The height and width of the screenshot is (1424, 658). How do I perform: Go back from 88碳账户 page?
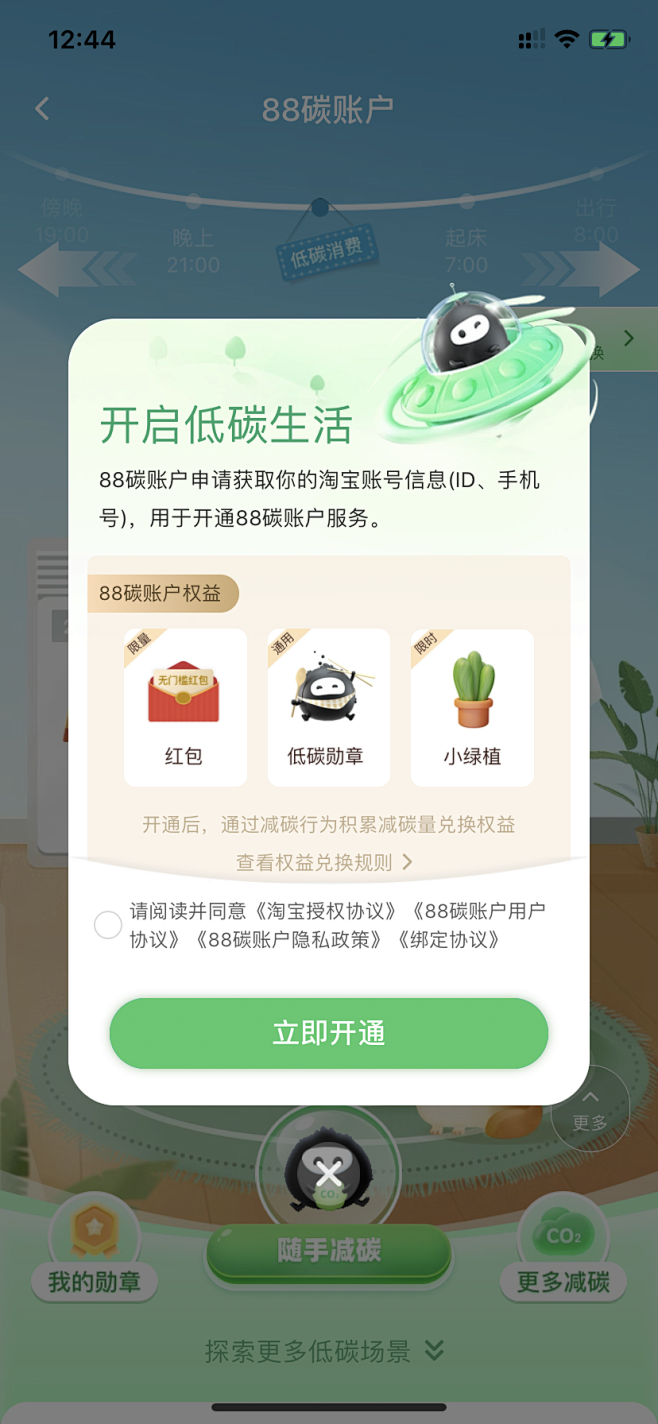[42, 109]
